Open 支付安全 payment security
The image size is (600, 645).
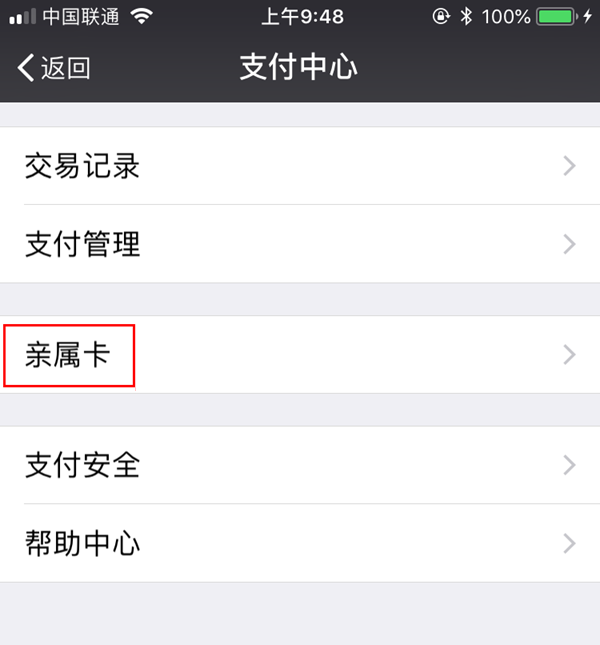coord(300,465)
